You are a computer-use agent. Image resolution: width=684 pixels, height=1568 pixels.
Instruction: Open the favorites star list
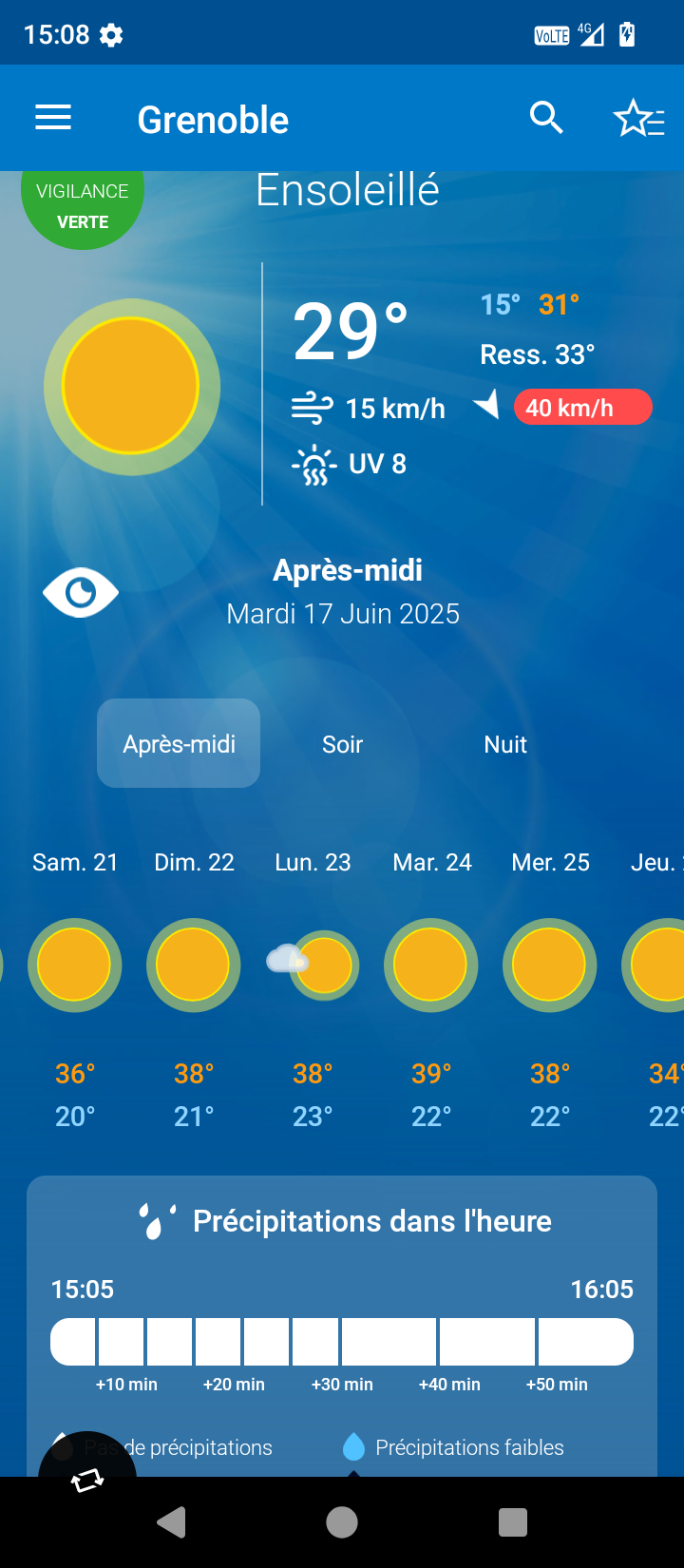(x=638, y=119)
